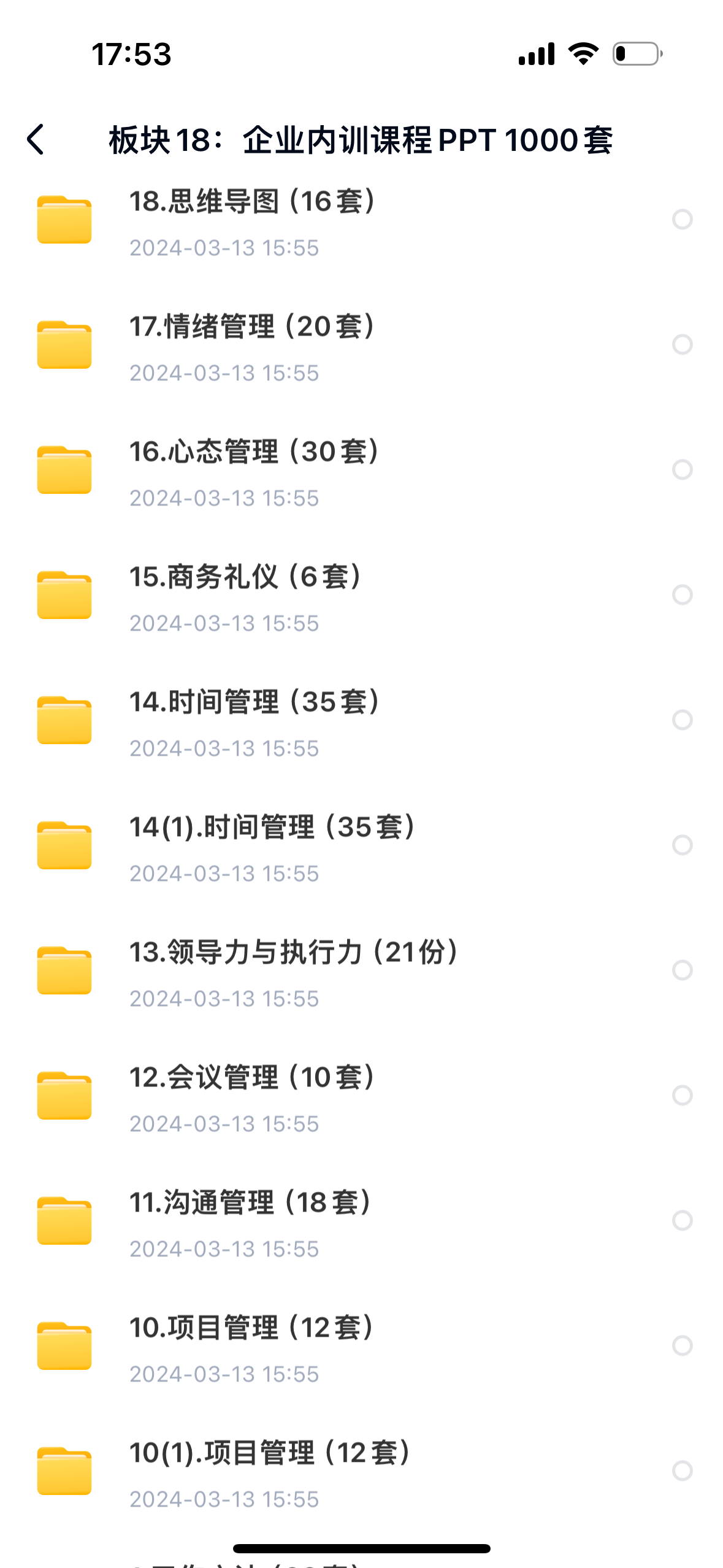Select the 18.思维导图 folder's circle
Screen dimensions: 723x1568
point(682,219)
